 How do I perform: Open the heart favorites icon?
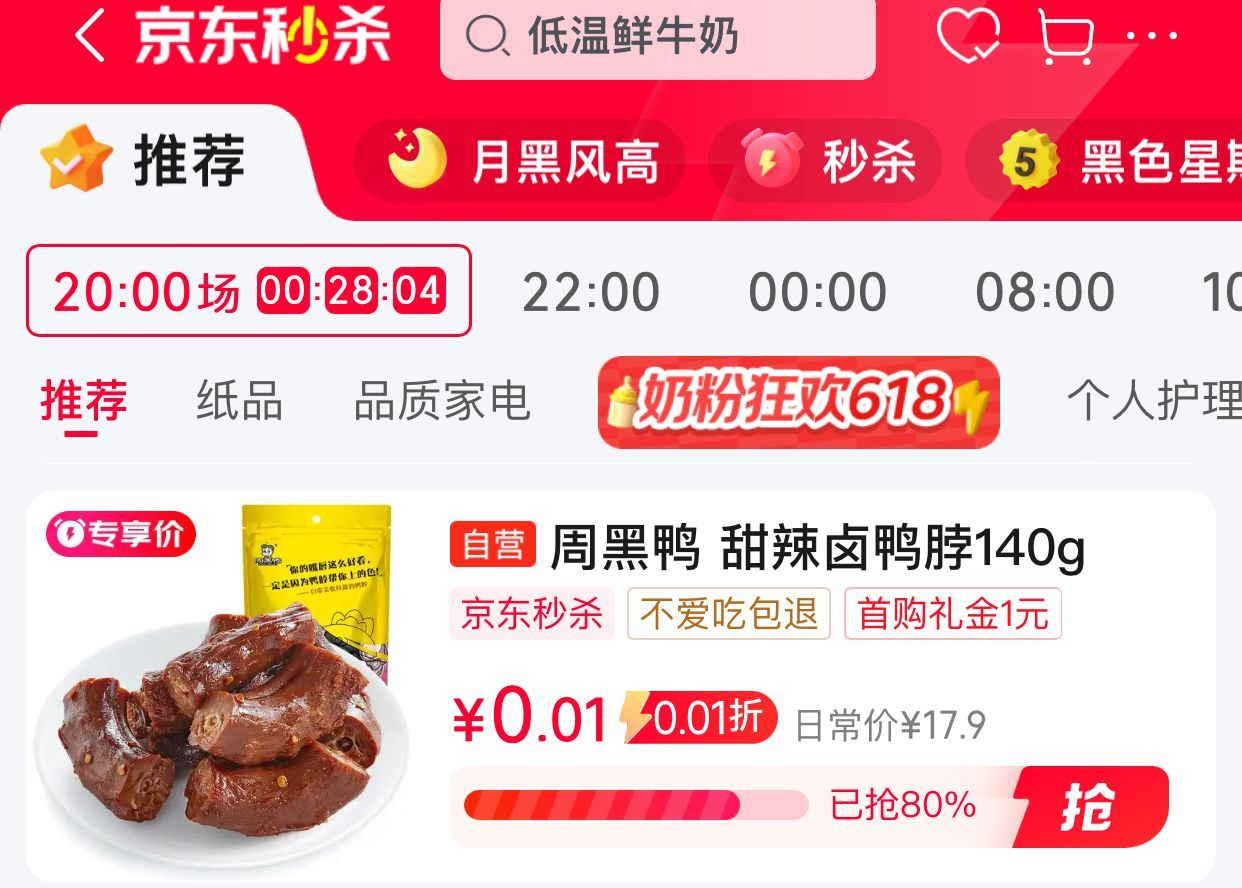pos(967,38)
